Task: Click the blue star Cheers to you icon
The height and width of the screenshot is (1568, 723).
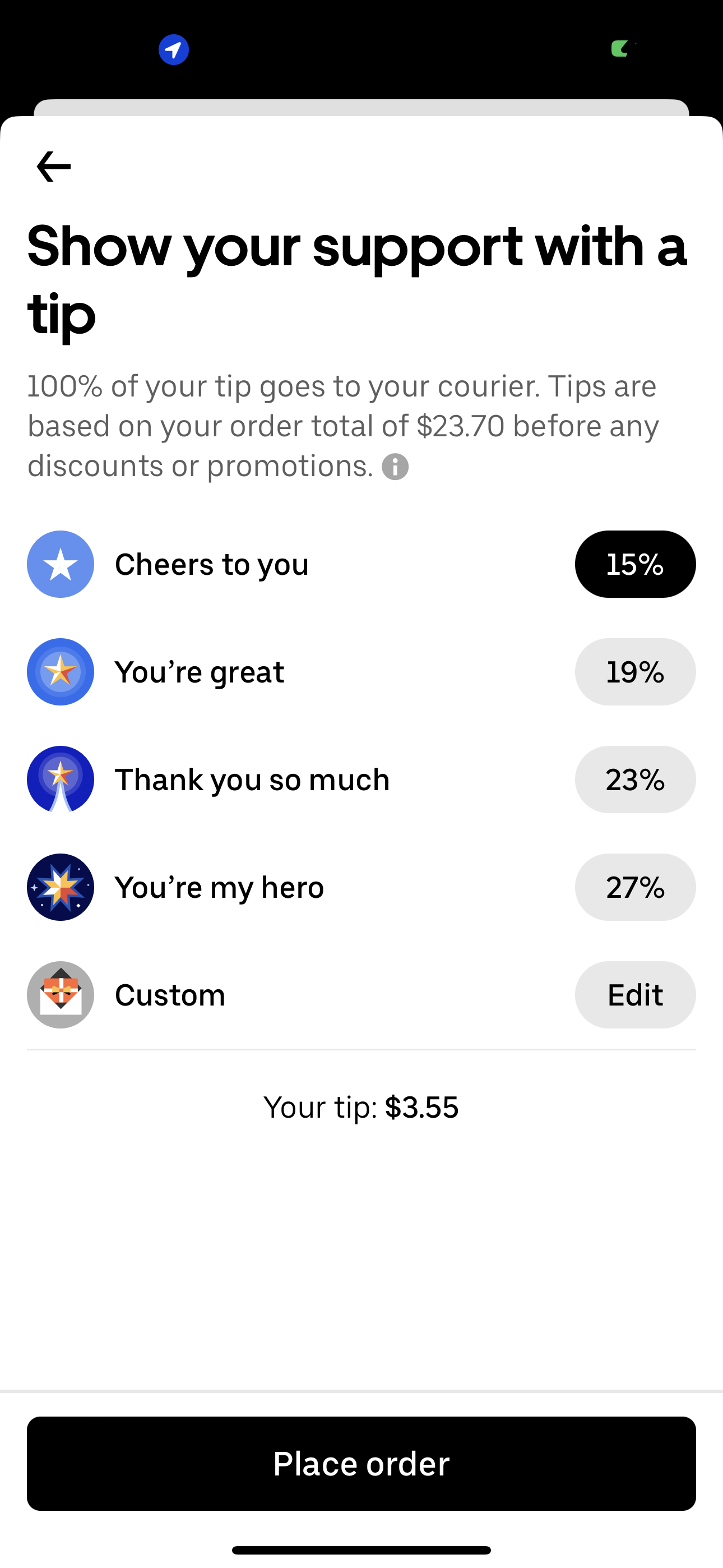Action: pos(61,564)
